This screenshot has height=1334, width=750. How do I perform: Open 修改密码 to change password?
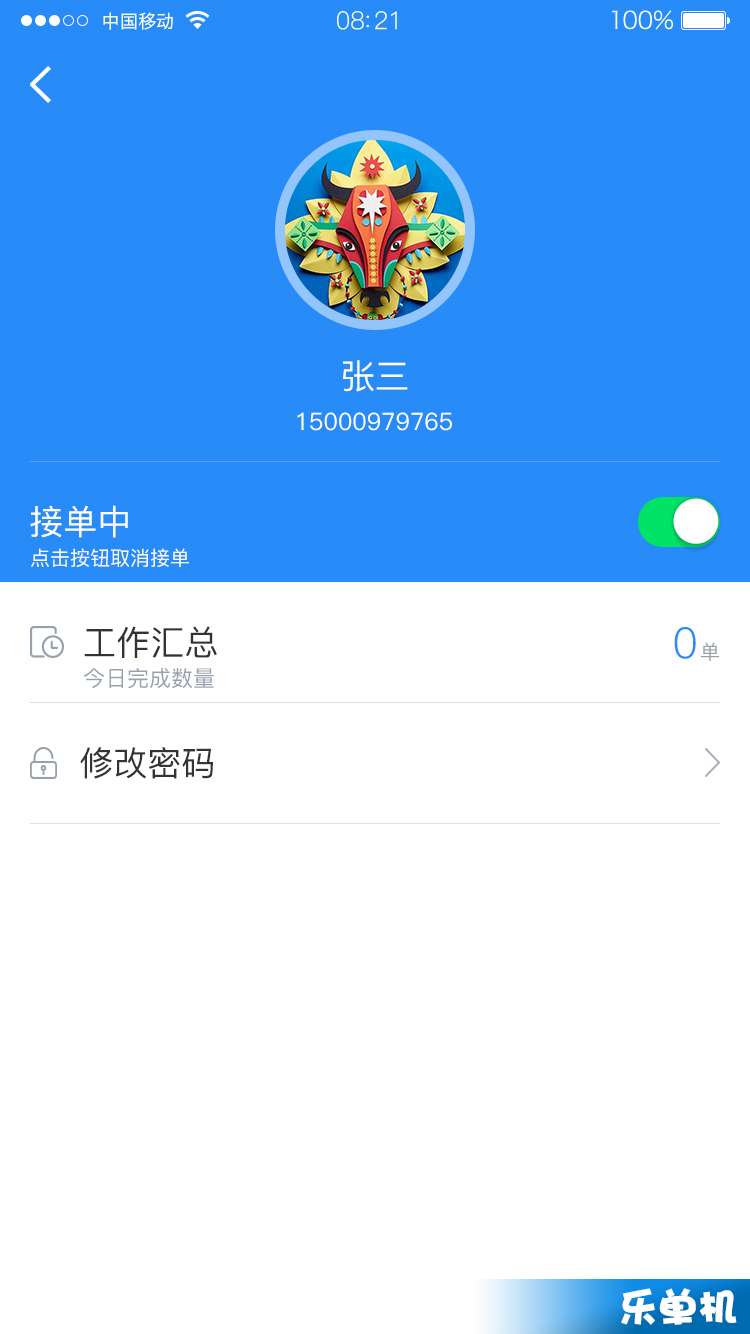pos(374,764)
